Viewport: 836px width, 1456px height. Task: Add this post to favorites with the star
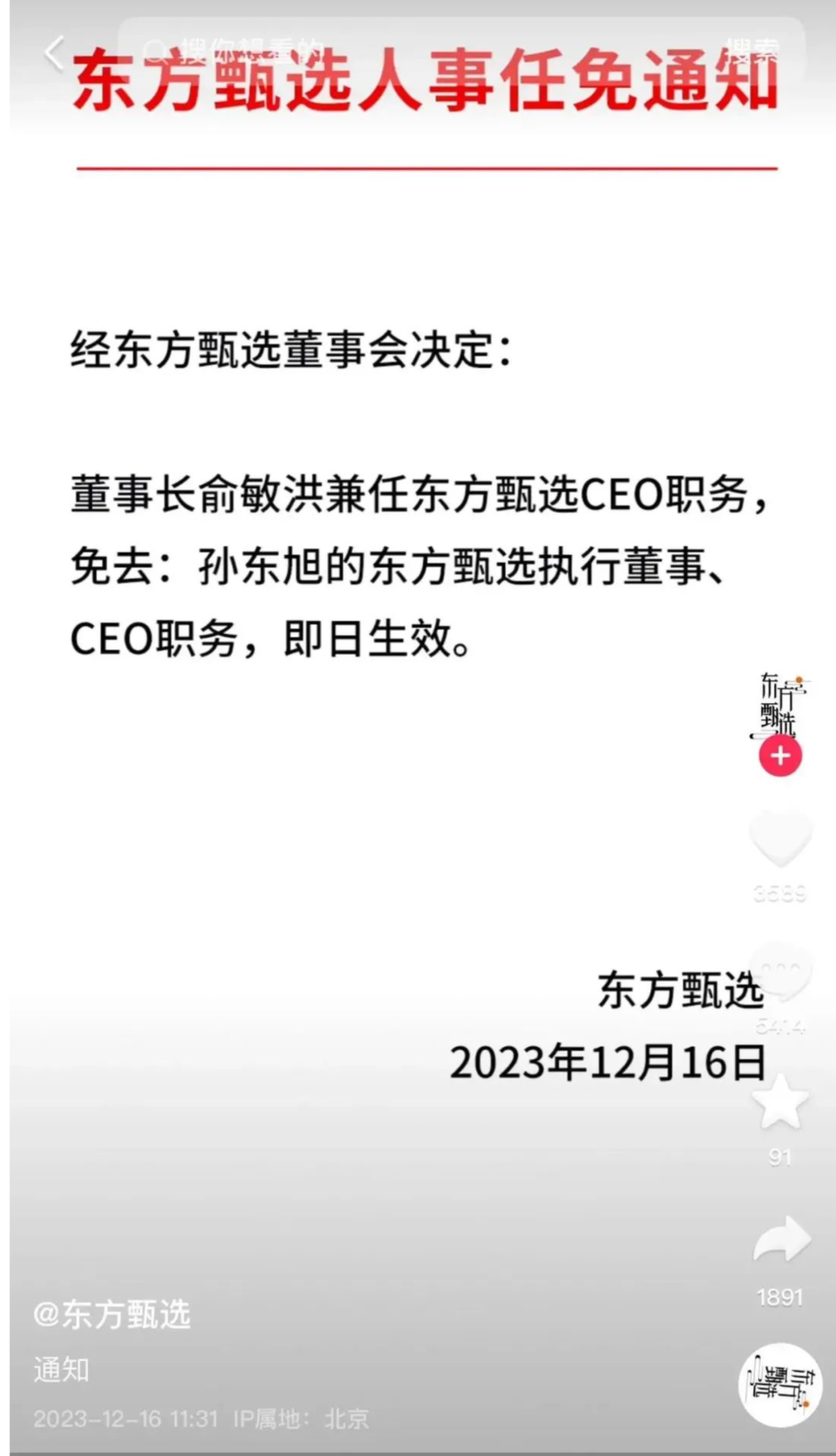(780, 1104)
